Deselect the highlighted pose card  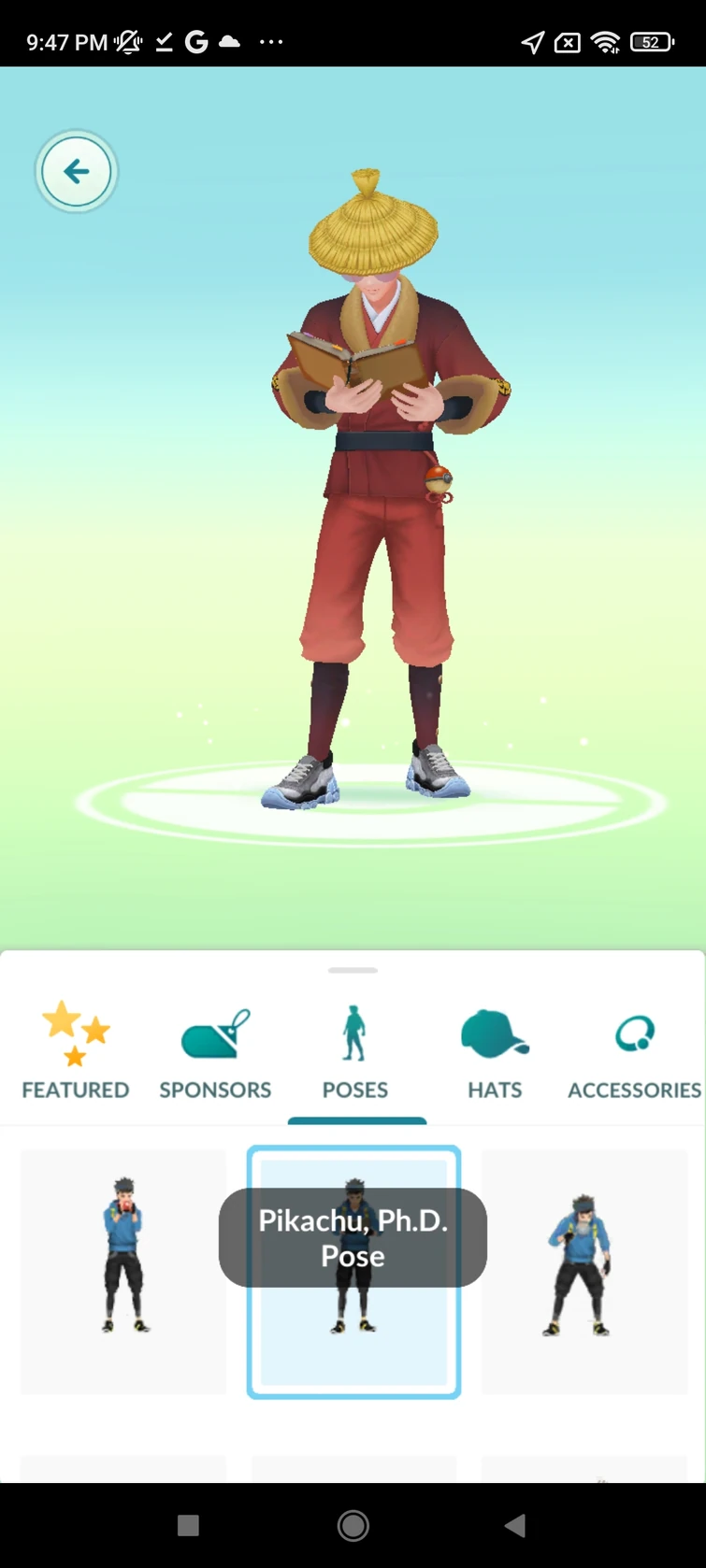353,1271
